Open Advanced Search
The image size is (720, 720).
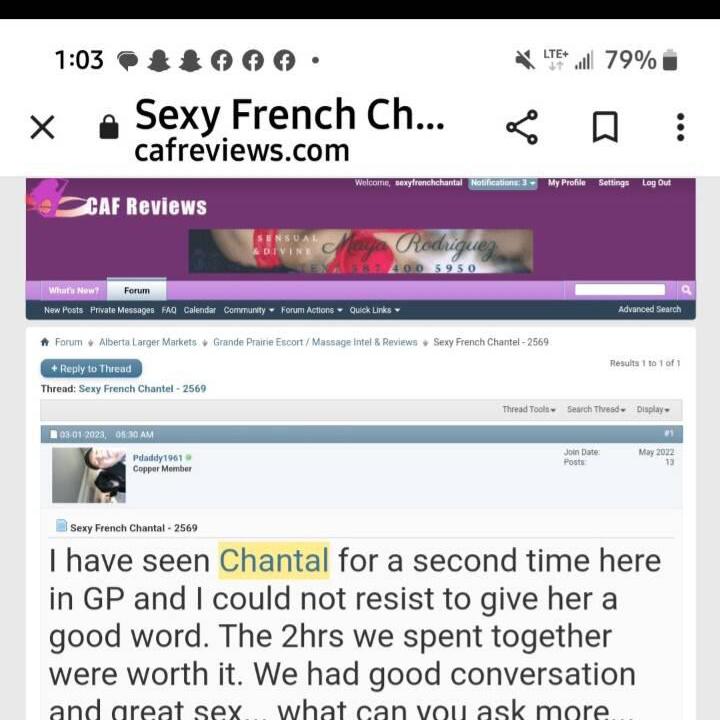649,310
